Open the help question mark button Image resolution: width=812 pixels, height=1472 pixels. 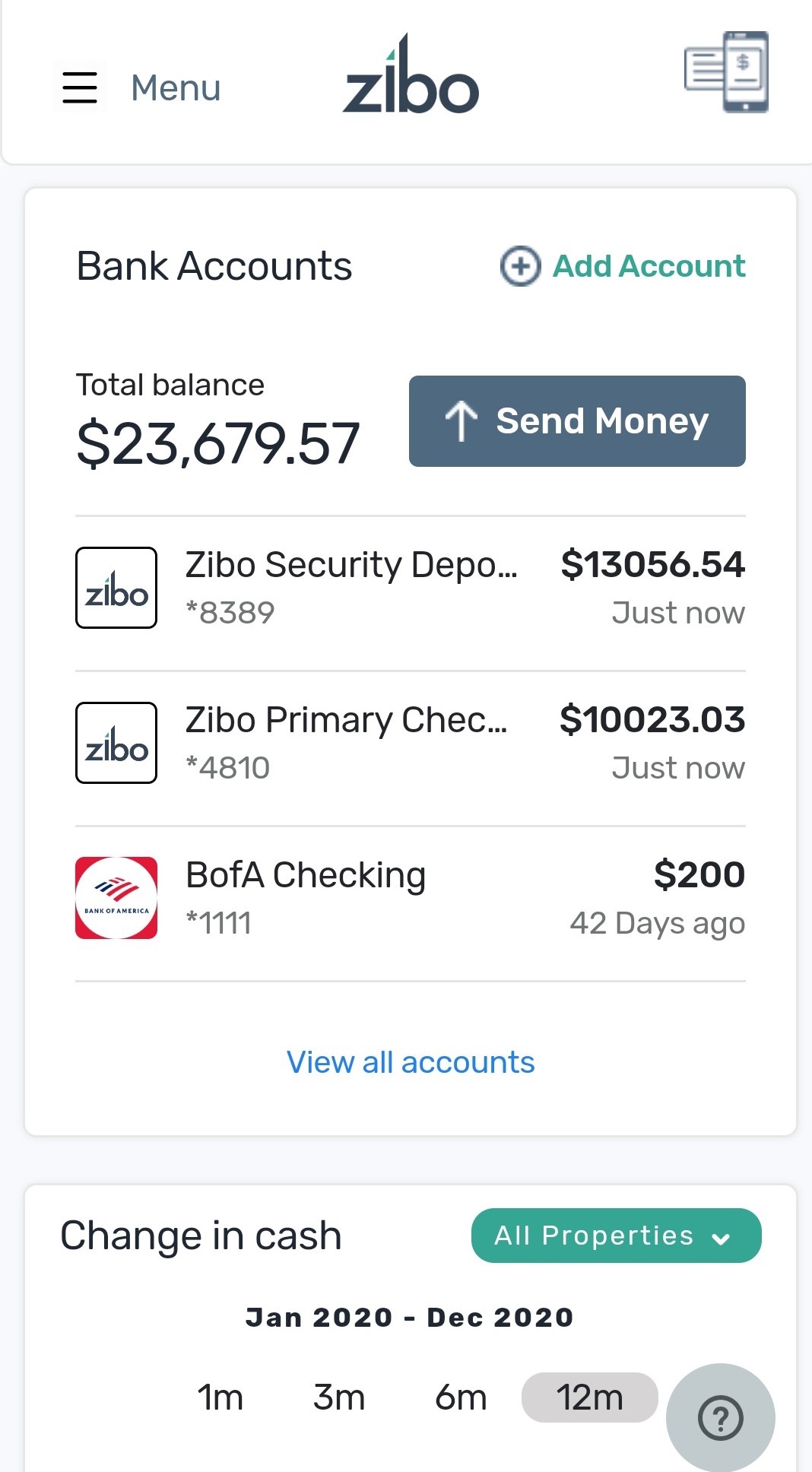pyautogui.click(x=721, y=1418)
